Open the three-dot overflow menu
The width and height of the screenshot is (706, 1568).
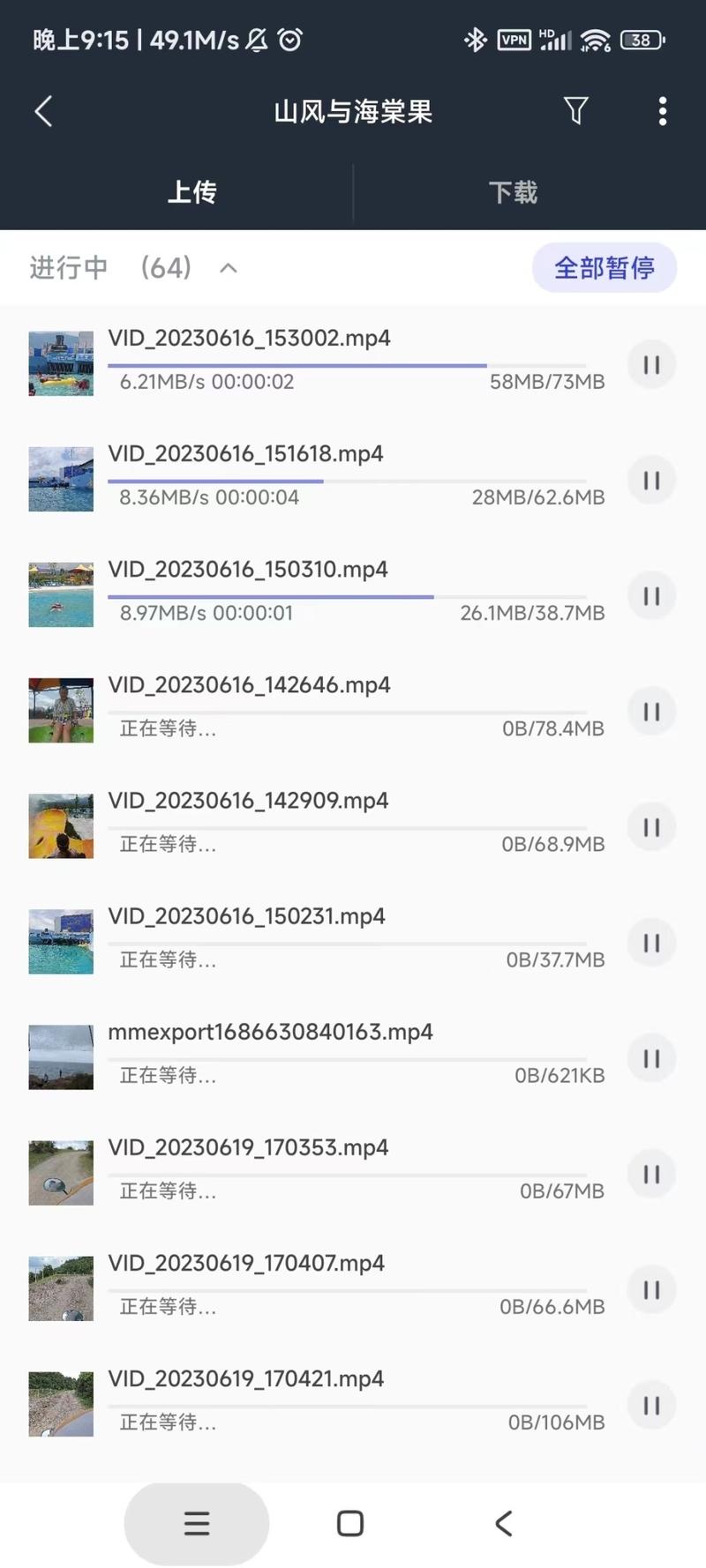(663, 111)
